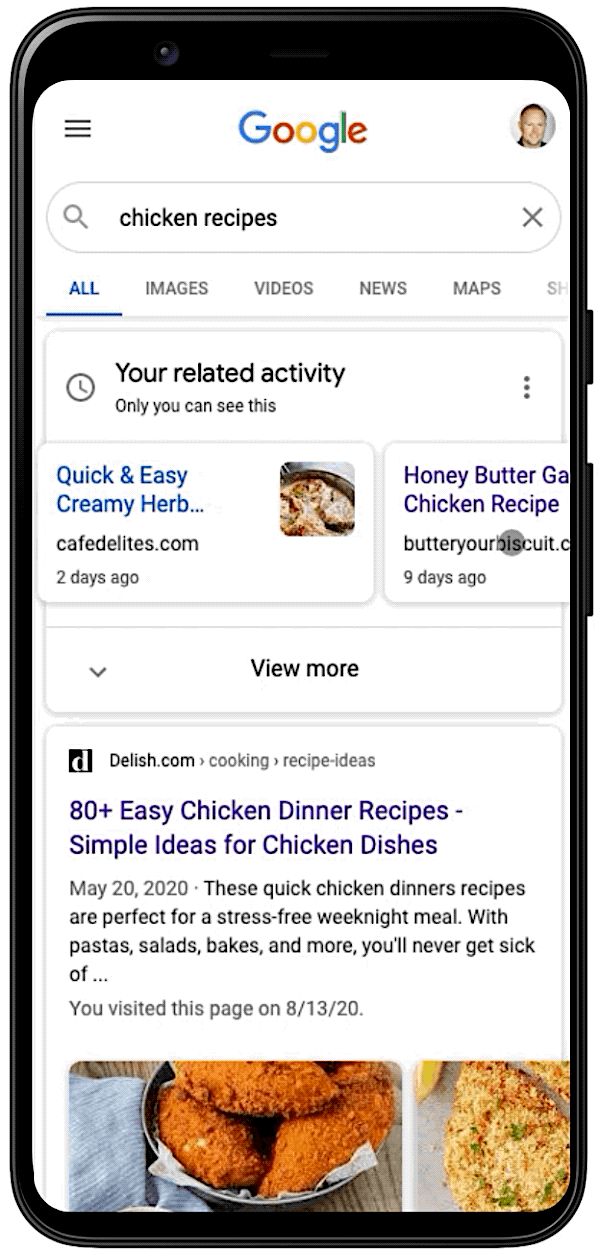Switch to the Maps tab
Image resolution: width=600 pixels, height=1251 pixels.
point(477,289)
